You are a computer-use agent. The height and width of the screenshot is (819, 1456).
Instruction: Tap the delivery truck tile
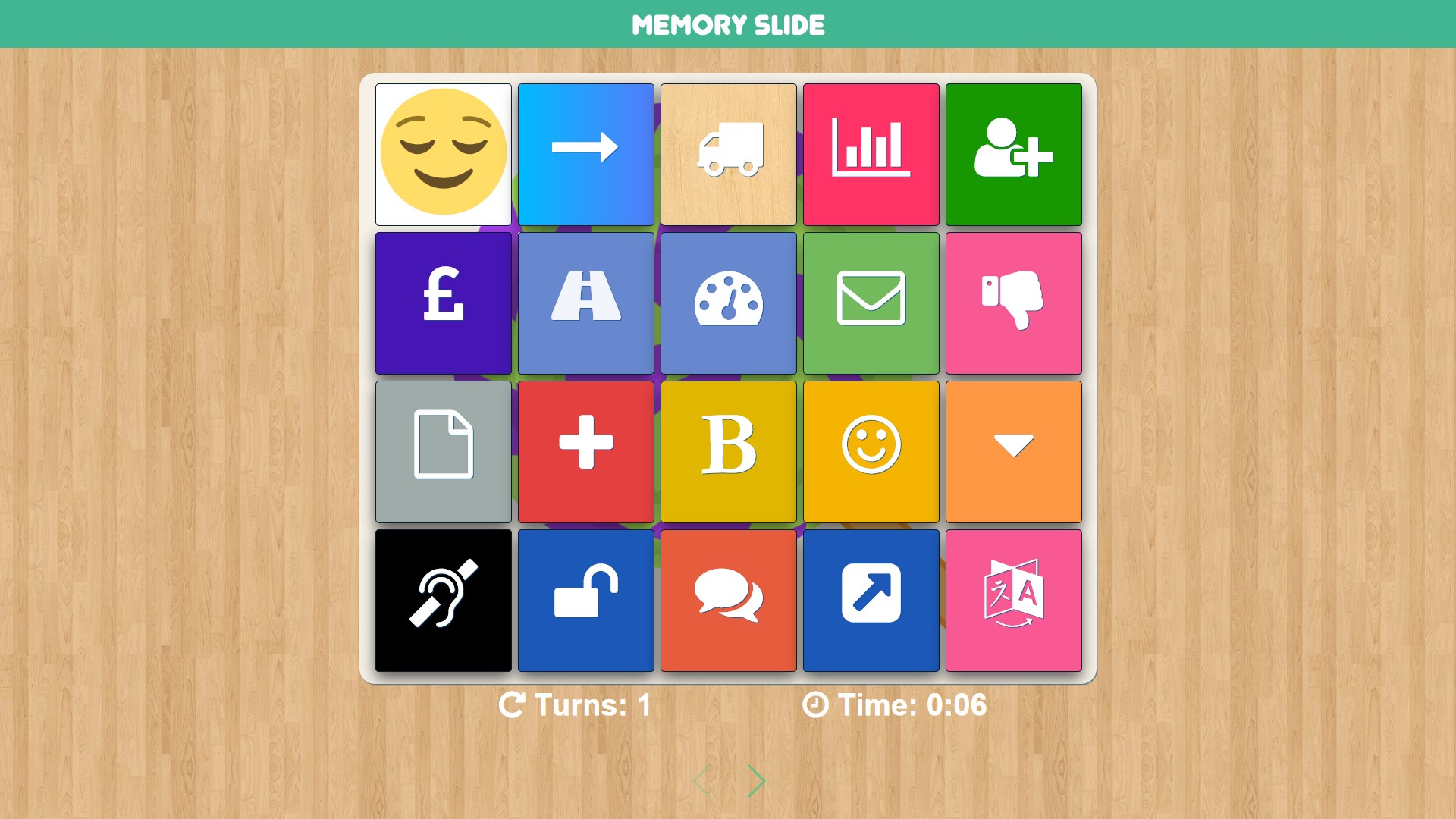coord(729,154)
